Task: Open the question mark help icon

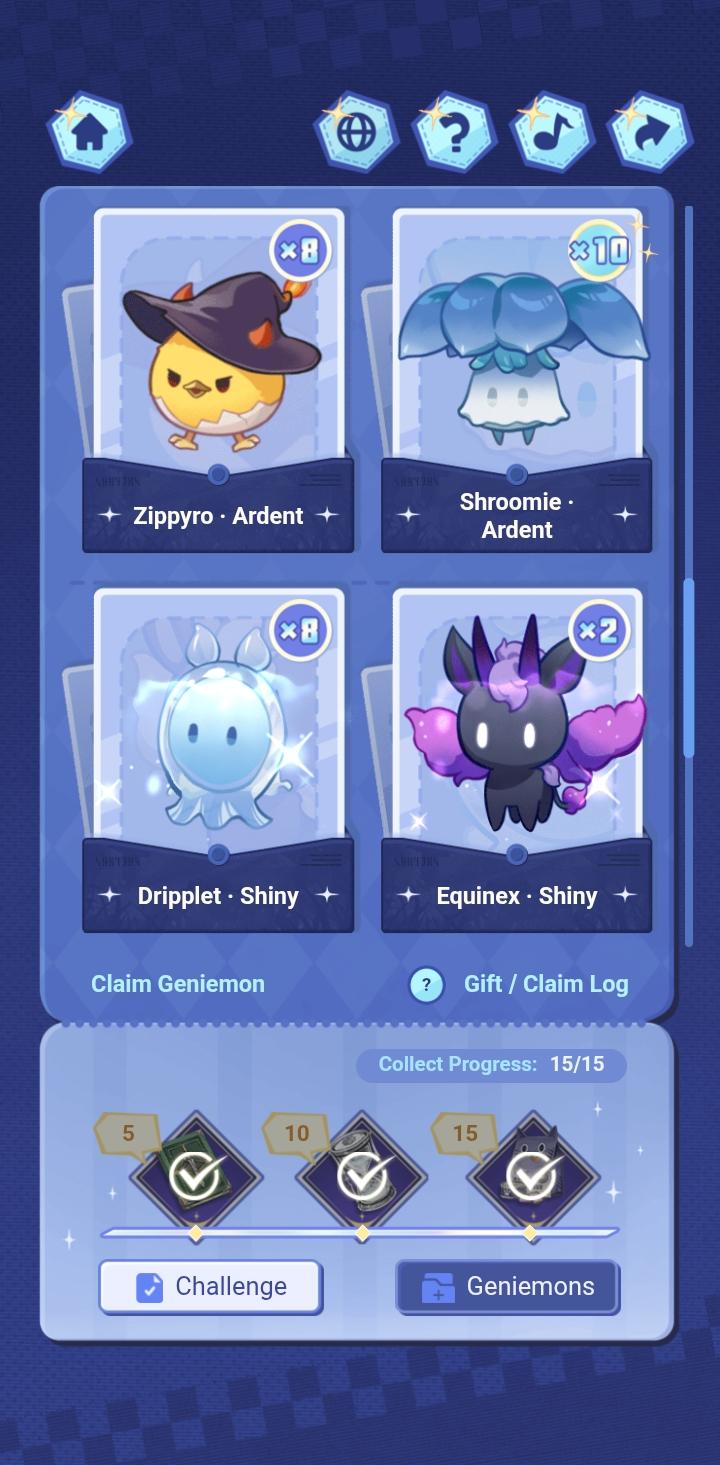Action: [454, 133]
